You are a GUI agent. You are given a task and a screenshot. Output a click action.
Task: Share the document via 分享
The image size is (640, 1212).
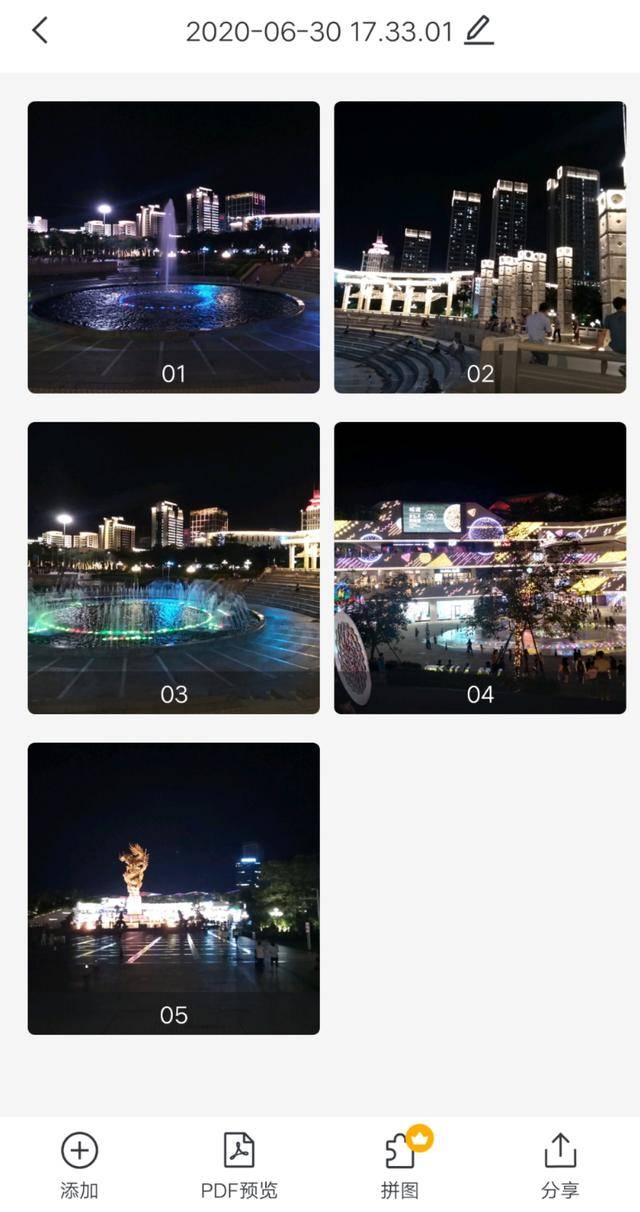[560, 1165]
